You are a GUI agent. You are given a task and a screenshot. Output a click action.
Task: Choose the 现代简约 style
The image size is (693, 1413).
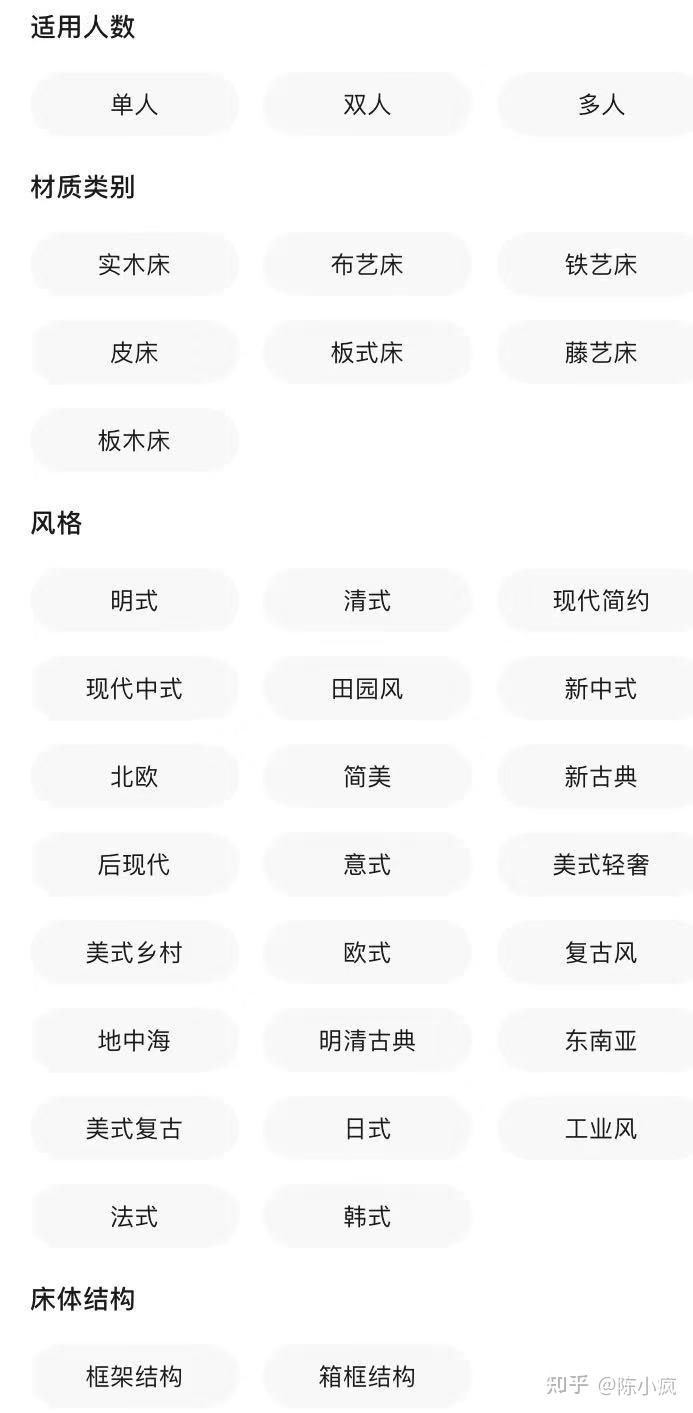pyautogui.click(x=600, y=600)
